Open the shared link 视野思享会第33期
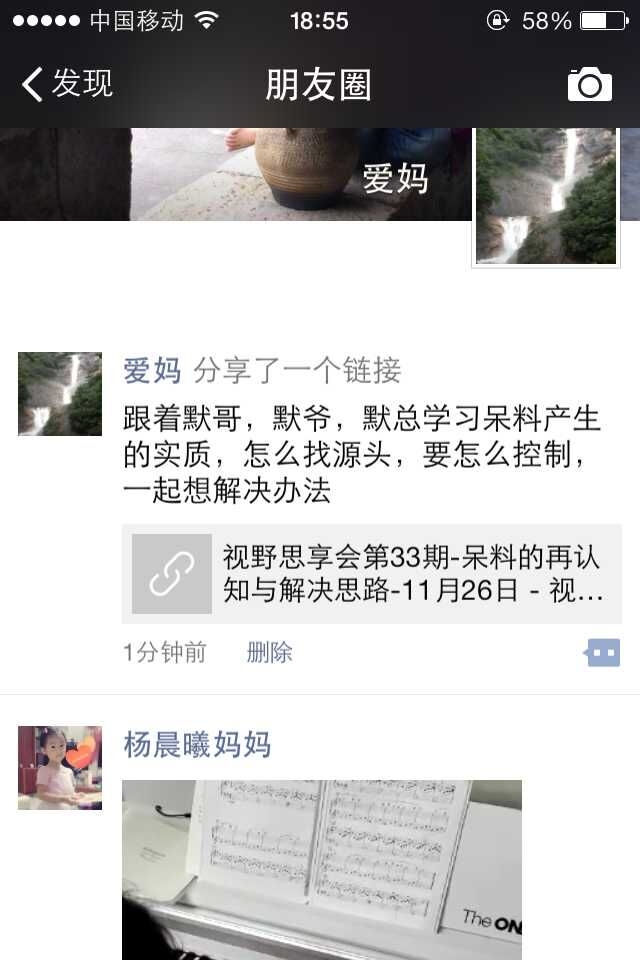 pyautogui.click(x=372, y=574)
